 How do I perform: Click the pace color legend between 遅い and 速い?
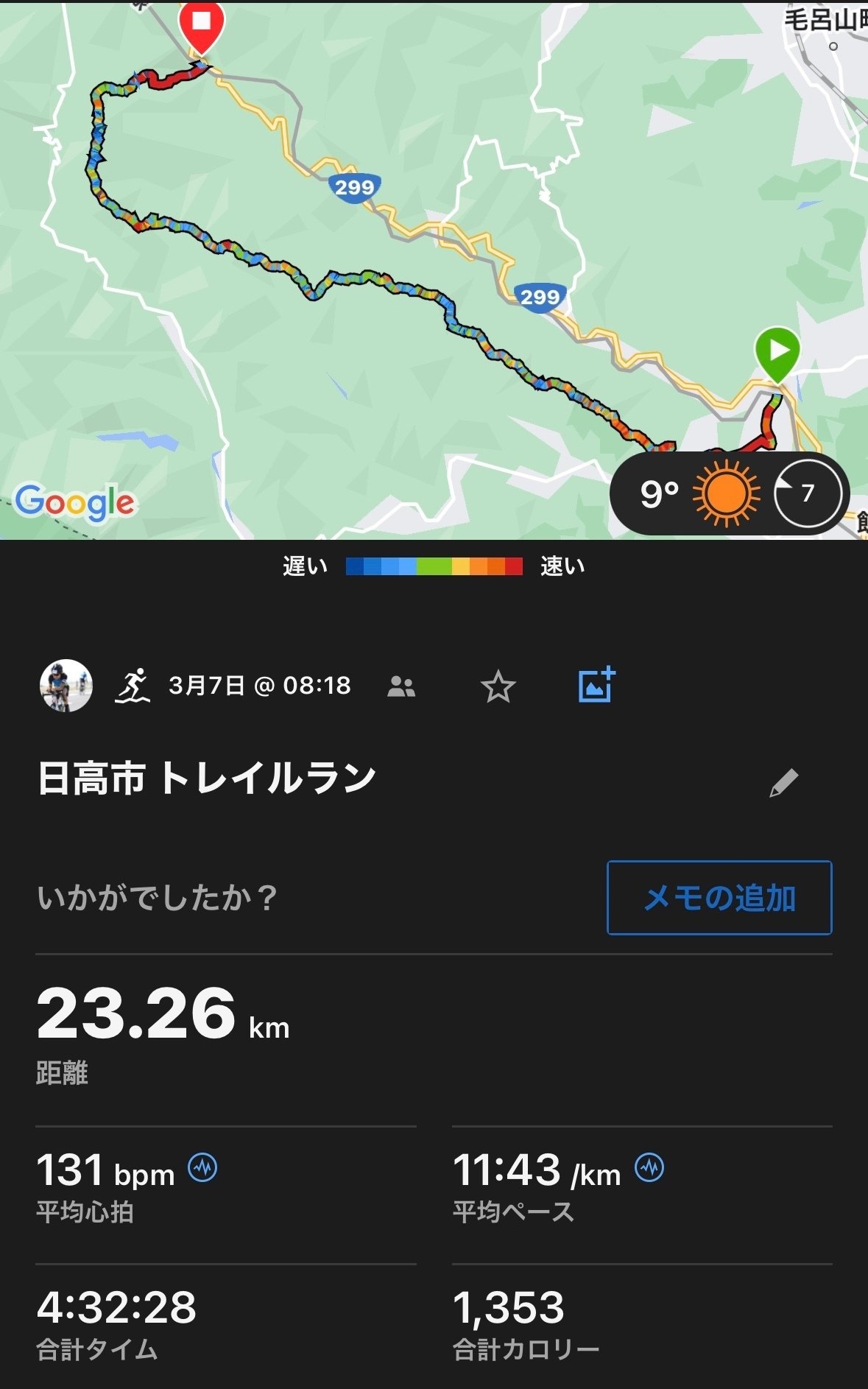coord(433,566)
